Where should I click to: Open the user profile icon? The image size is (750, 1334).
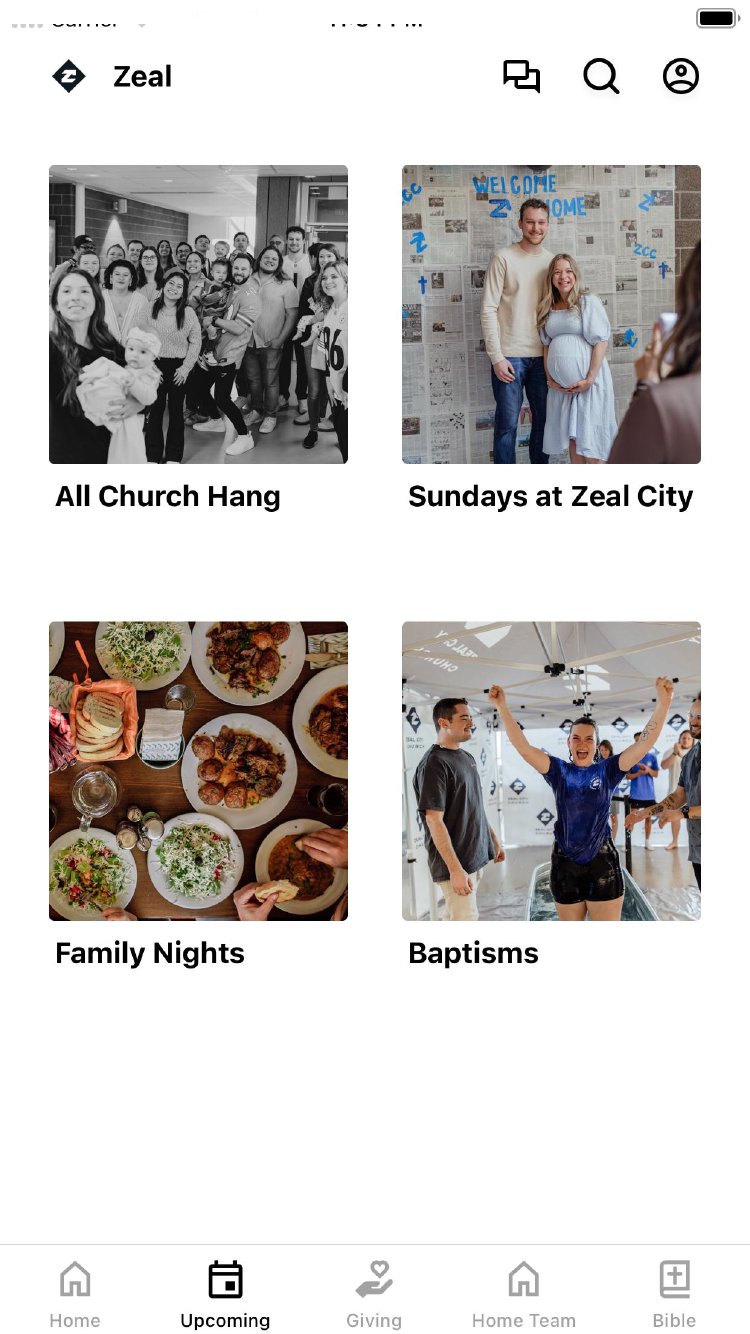(x=681, y=77)
